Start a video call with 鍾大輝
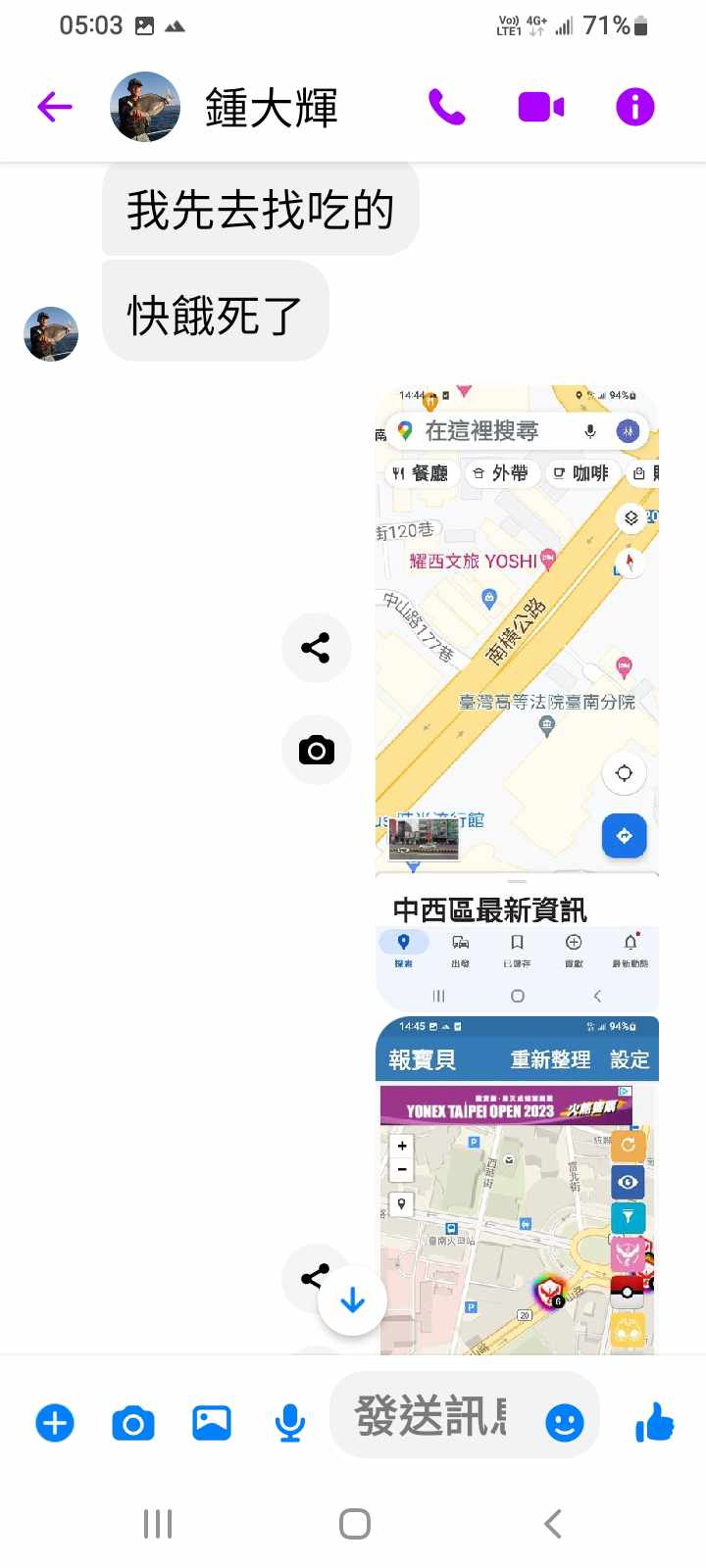This screenshot has width=706, height=1568. click(x=540, y=107)
